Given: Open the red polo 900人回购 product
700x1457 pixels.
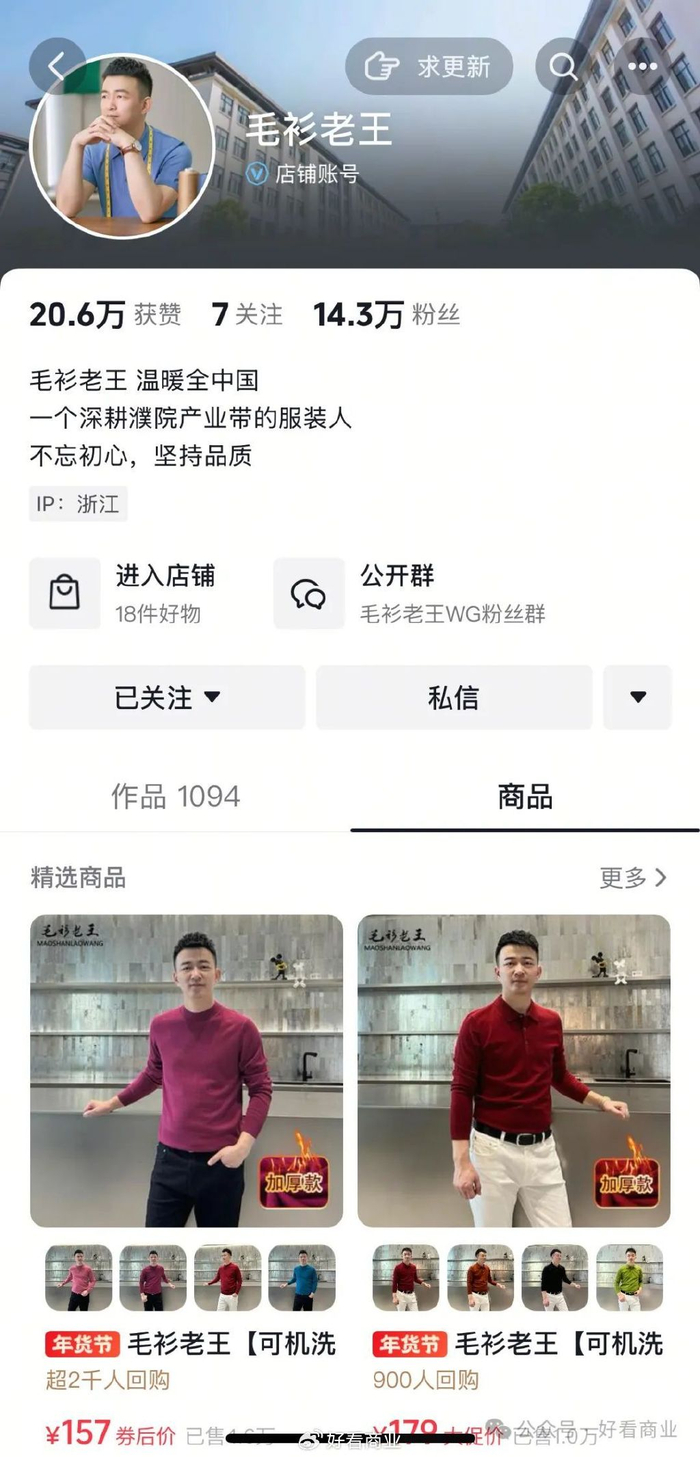Looking at the screenshot, I should coord(514,1070).
